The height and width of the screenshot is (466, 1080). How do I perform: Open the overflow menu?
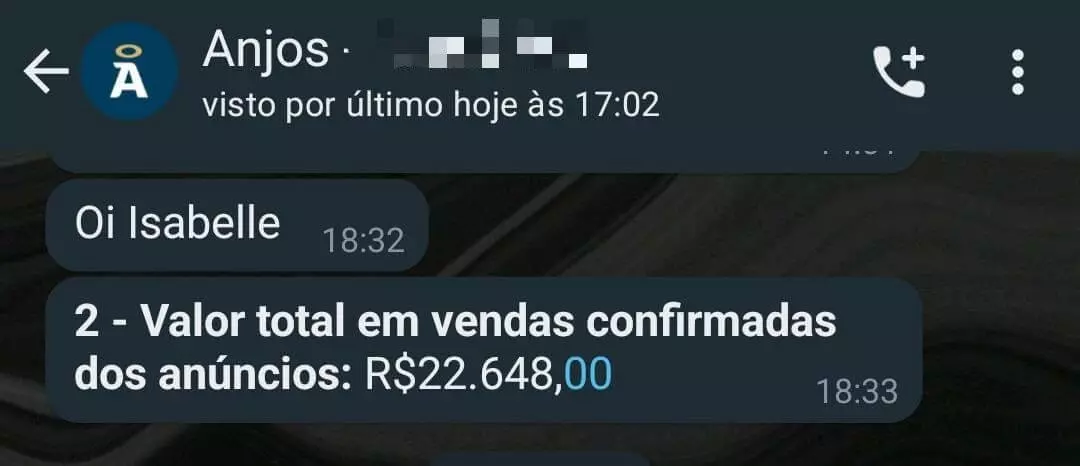point(1017,72)
